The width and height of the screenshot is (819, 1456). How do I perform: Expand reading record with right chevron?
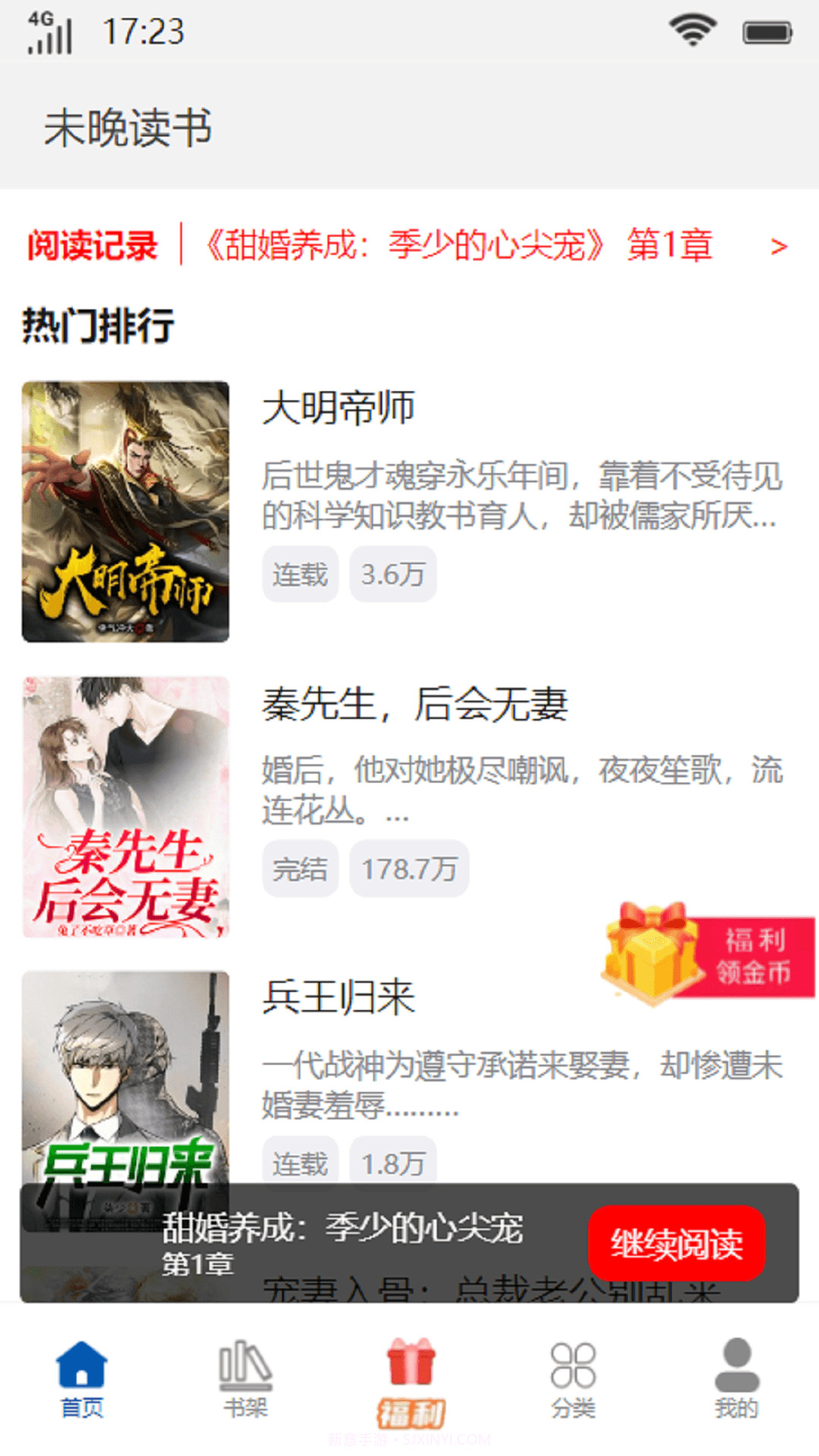point(777,246)
